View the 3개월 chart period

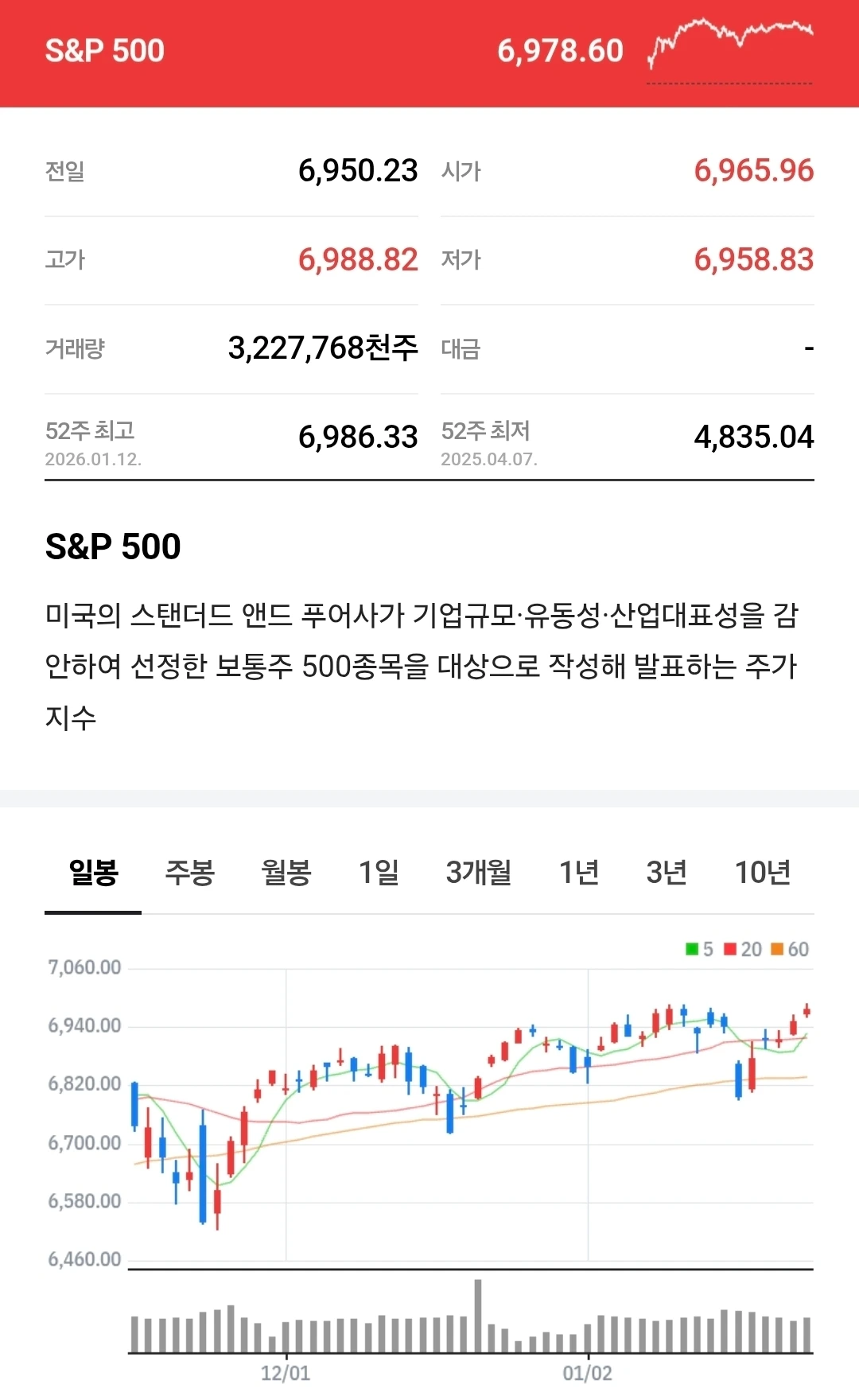(x=478, y=873)
